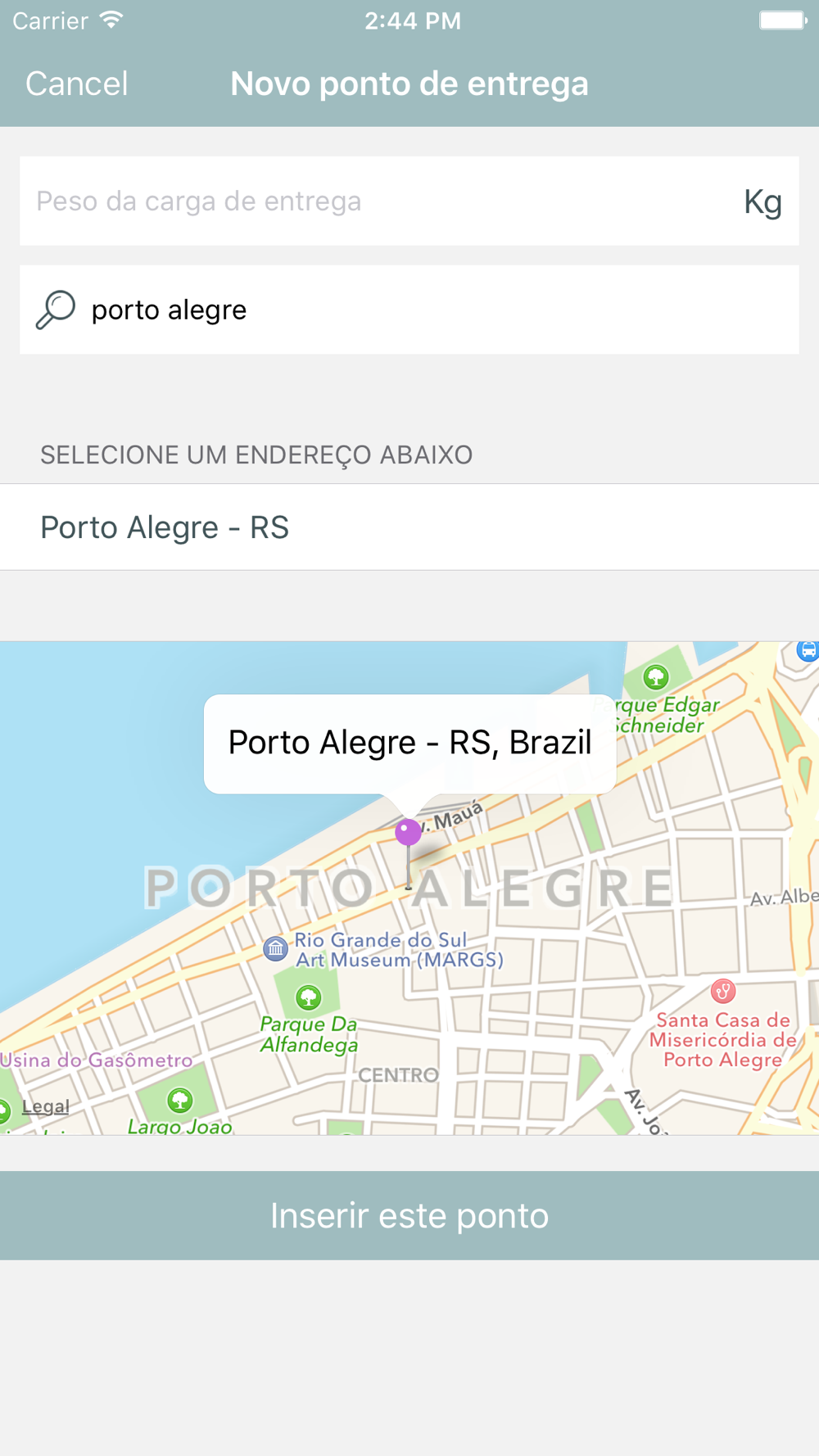819x1456 pixels.
Task: Tap the Porto Alegre - RS, Brazil callout
Action: pyautogui.click(x=409, y=744)
